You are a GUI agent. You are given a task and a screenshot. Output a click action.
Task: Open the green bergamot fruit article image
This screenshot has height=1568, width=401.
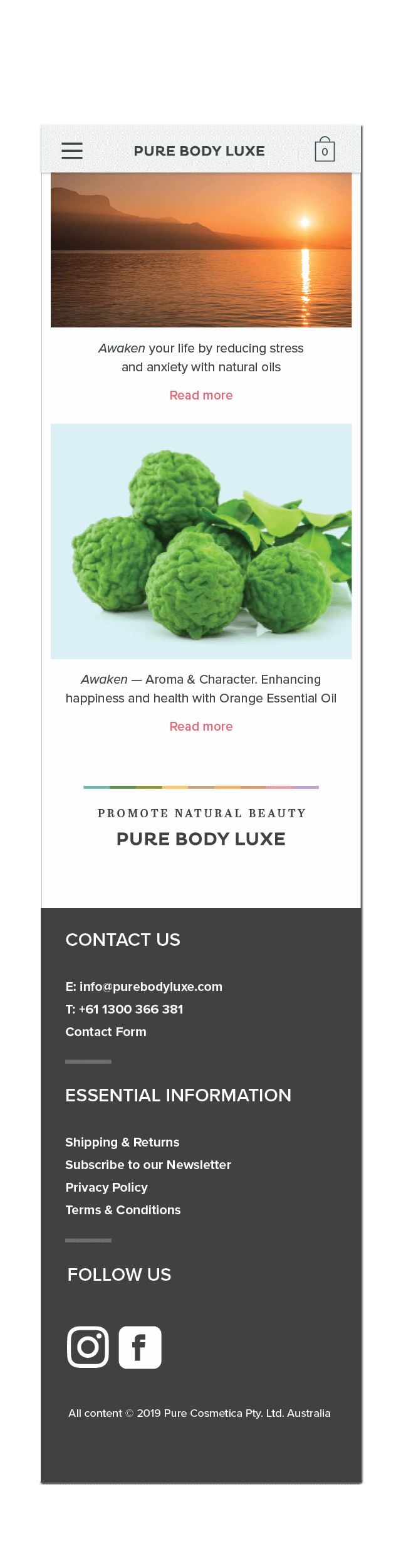200,541
